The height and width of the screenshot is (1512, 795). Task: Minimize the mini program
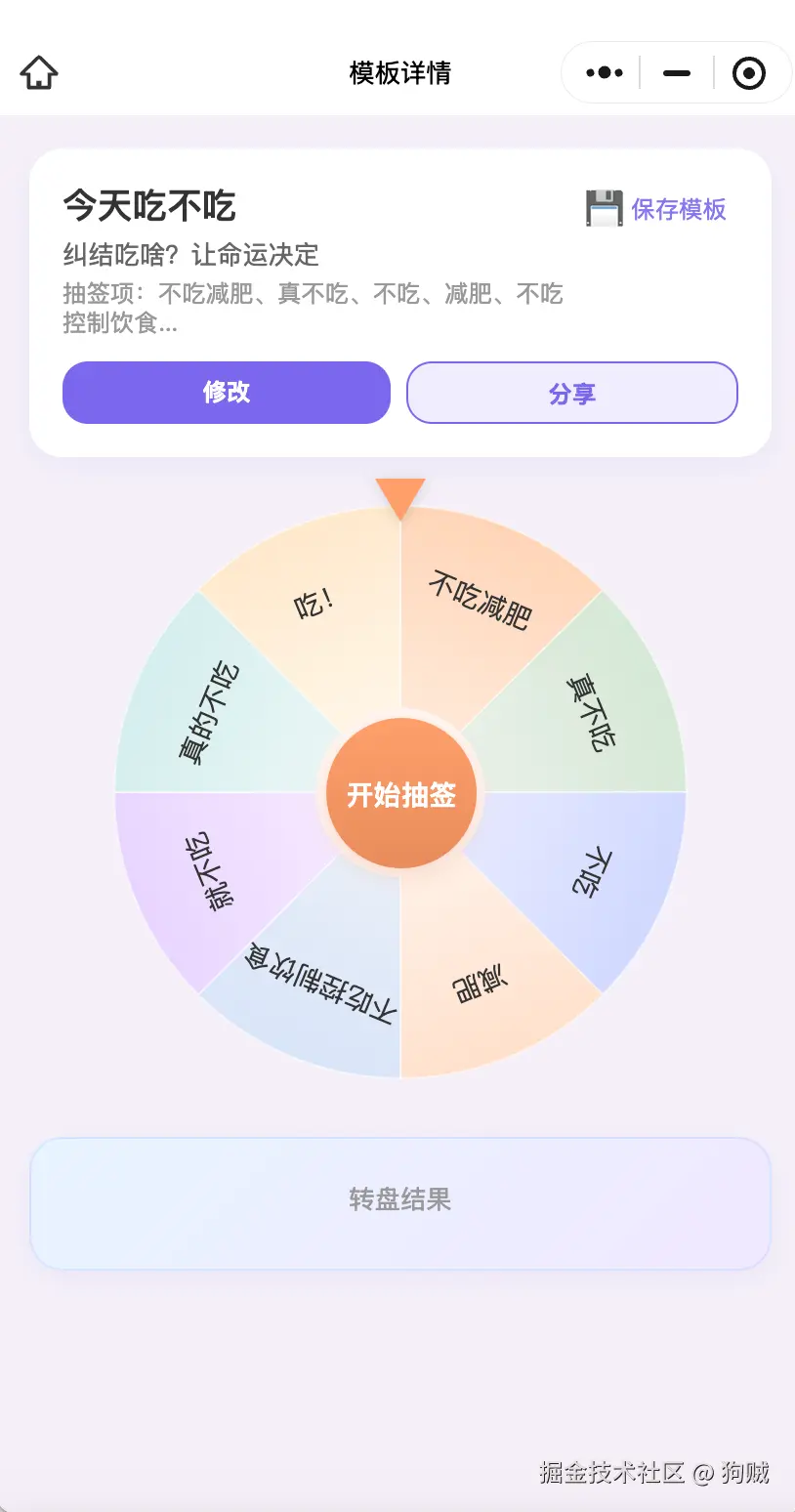676,73
